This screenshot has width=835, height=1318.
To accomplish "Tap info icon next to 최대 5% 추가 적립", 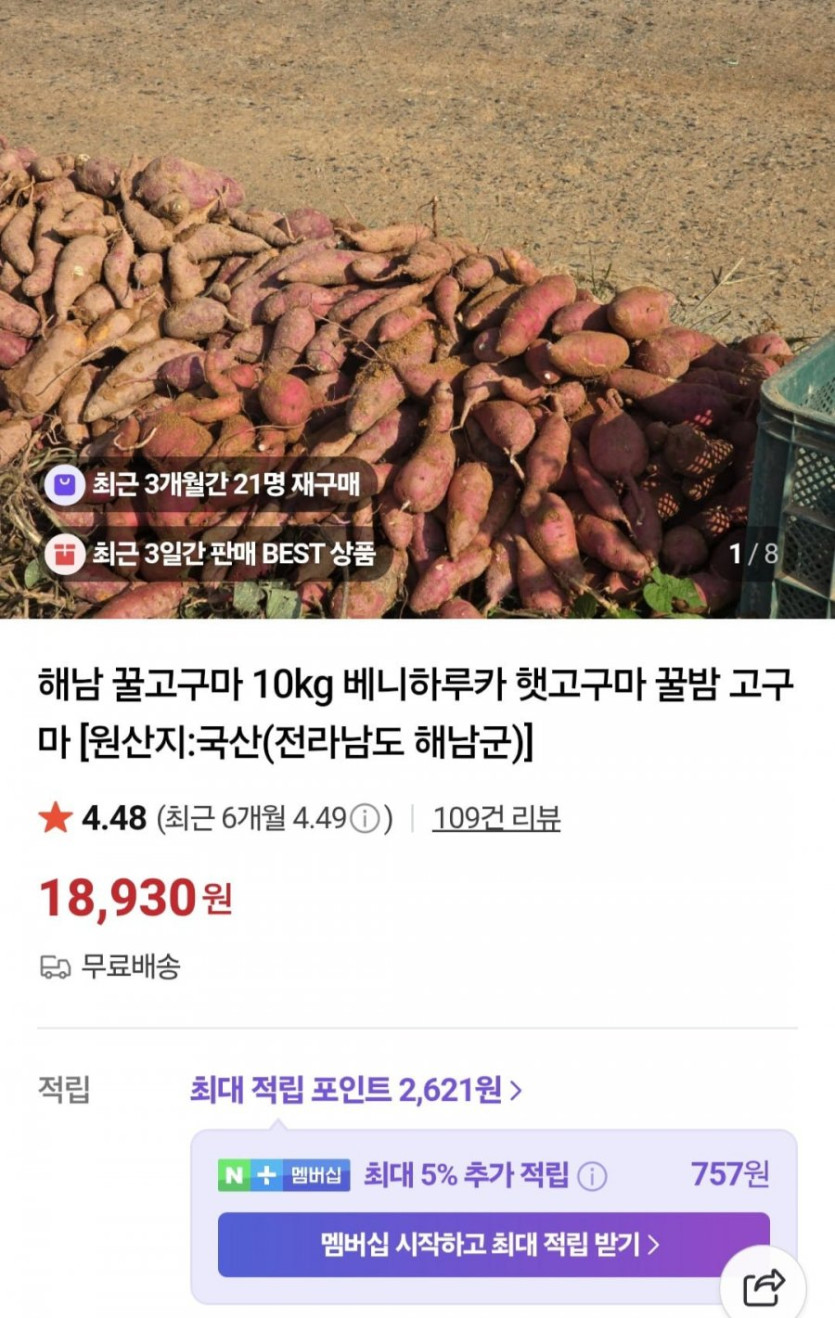I will click(592, 1176).
